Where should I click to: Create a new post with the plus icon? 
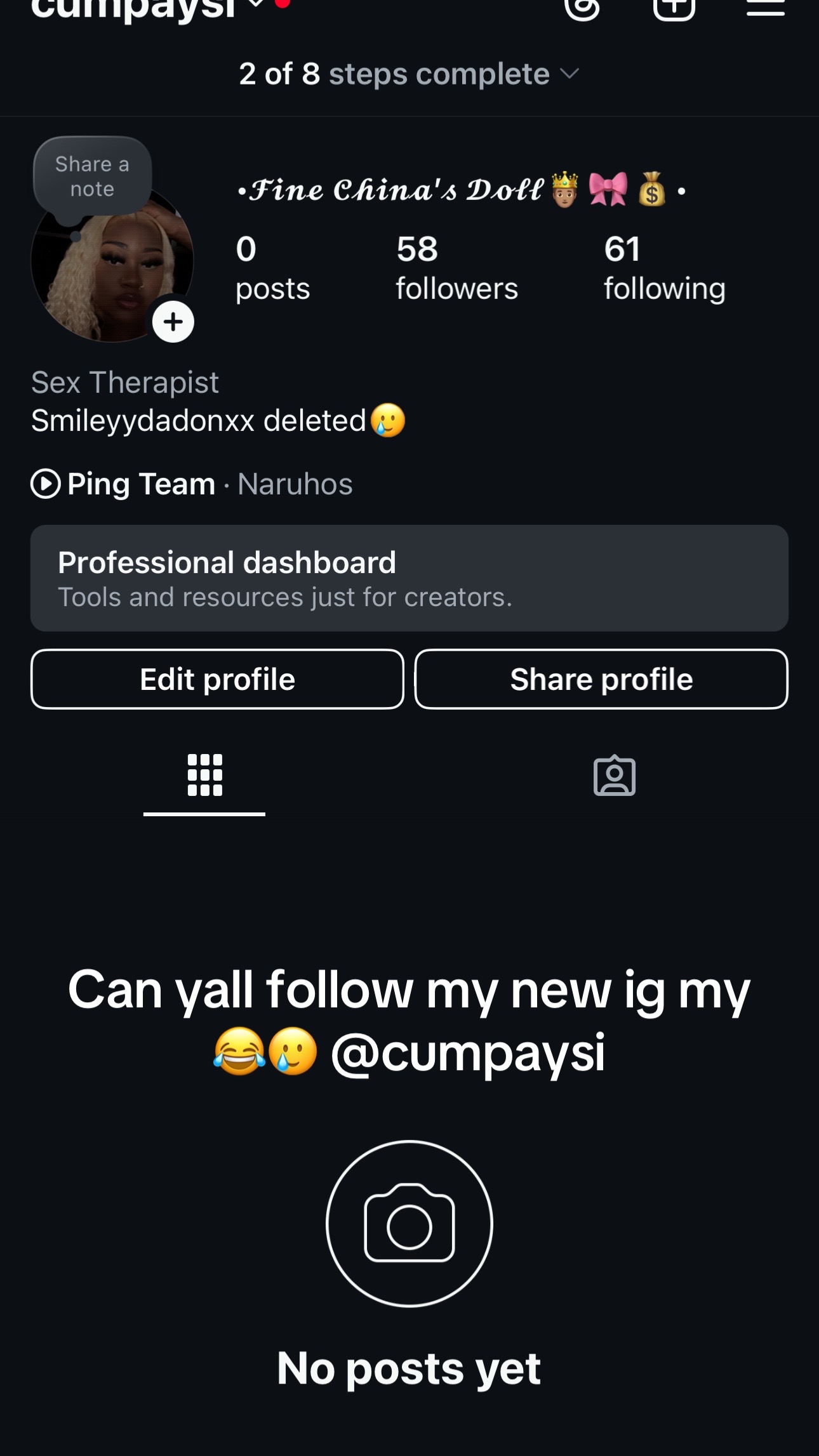tap(674, 8)
